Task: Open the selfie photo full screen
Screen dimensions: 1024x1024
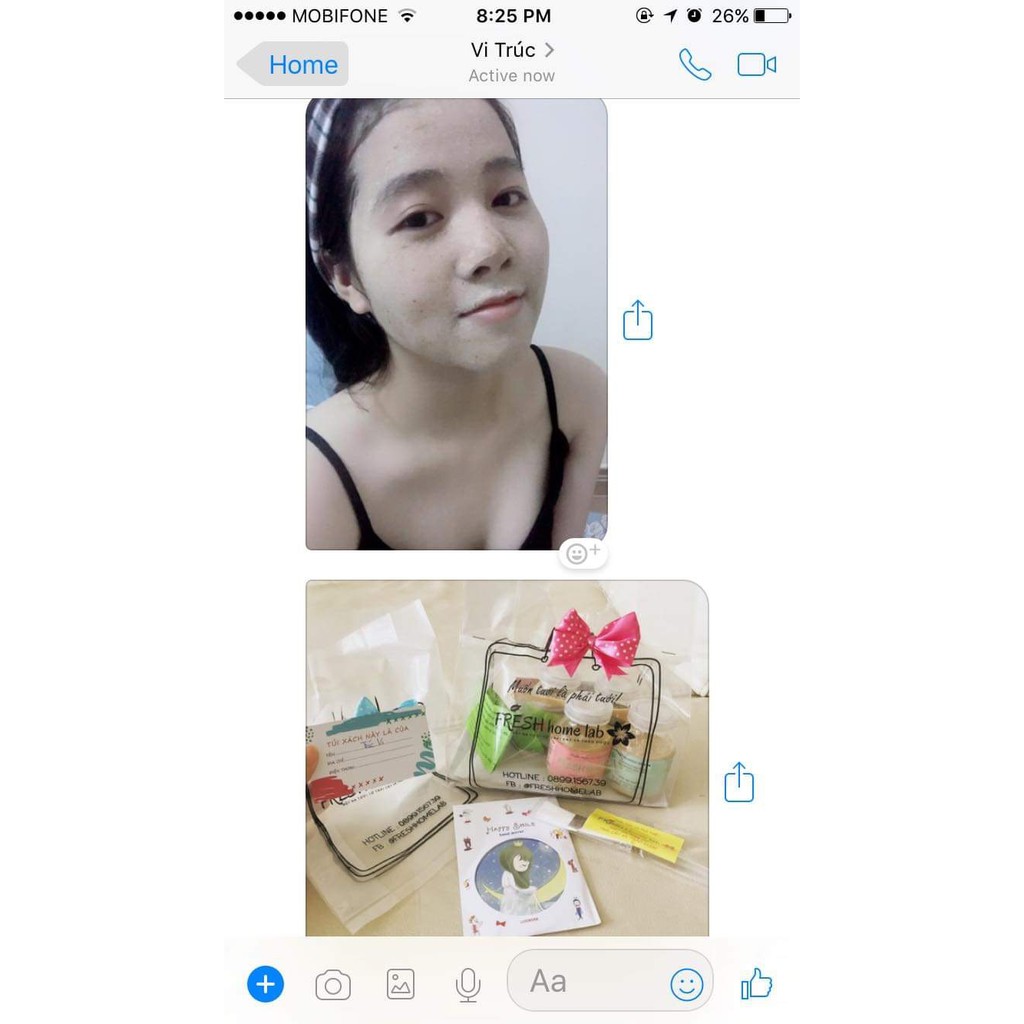Action: 456,323
